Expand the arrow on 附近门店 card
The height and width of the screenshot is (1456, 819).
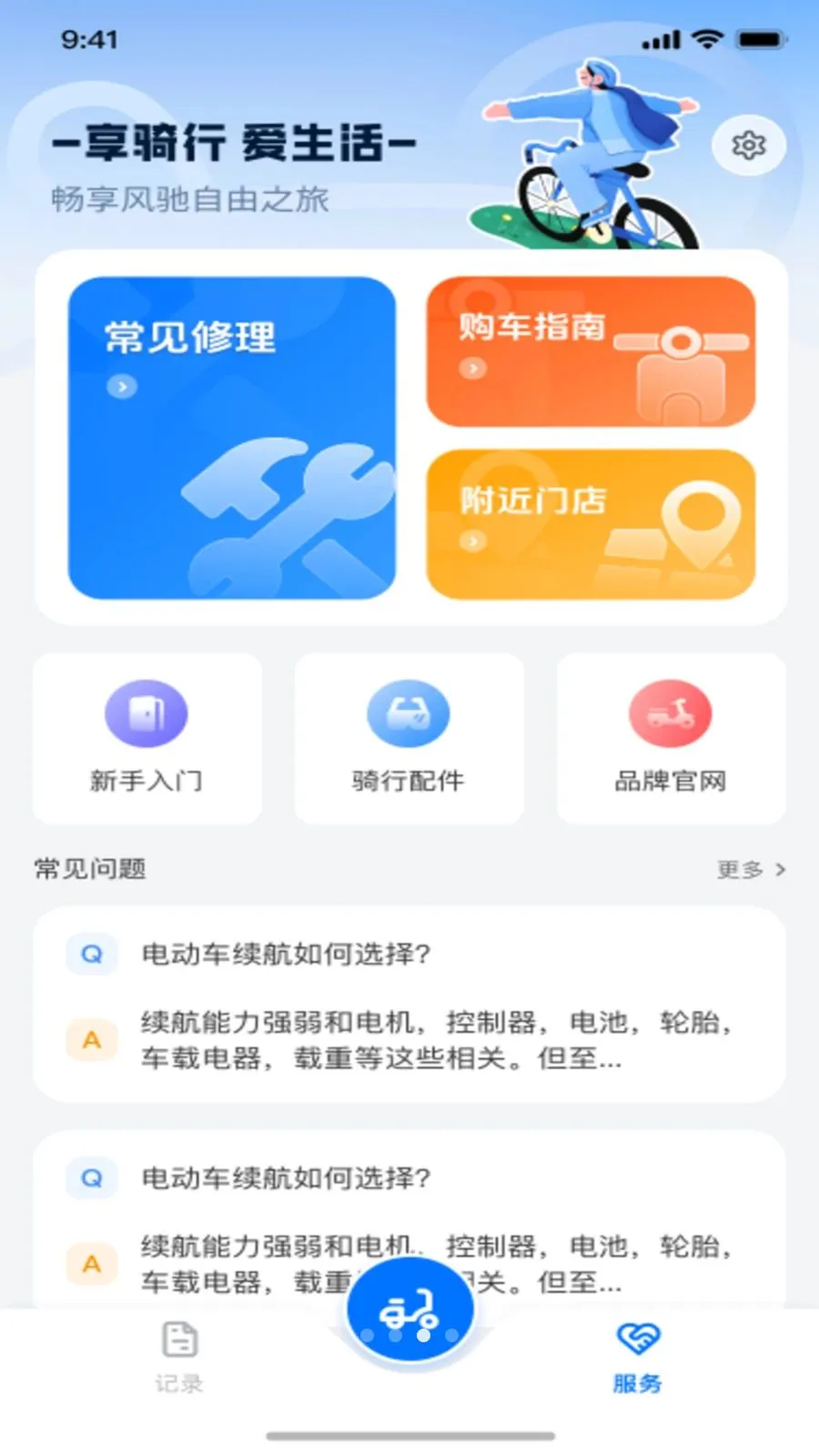472,541
